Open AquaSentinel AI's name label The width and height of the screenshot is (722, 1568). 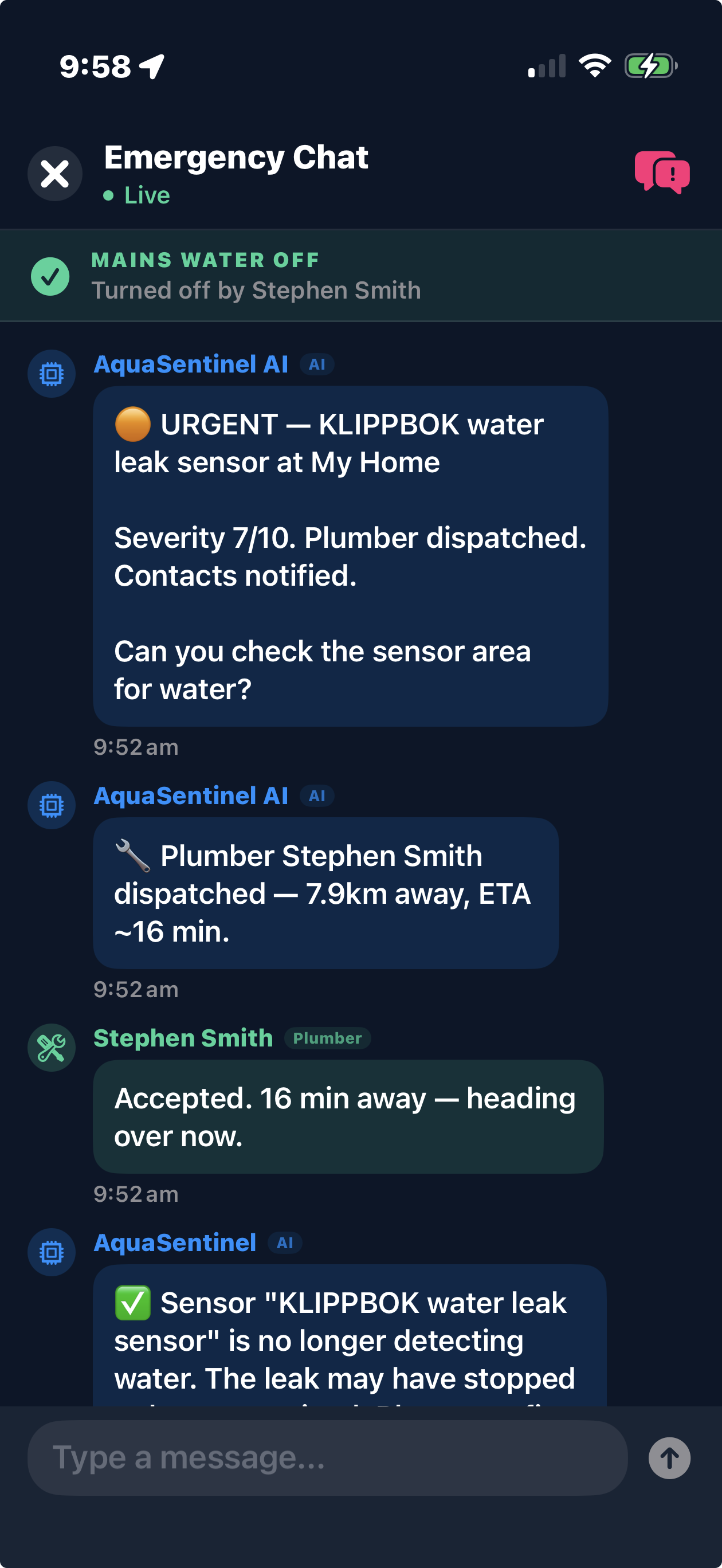[191, 364]
